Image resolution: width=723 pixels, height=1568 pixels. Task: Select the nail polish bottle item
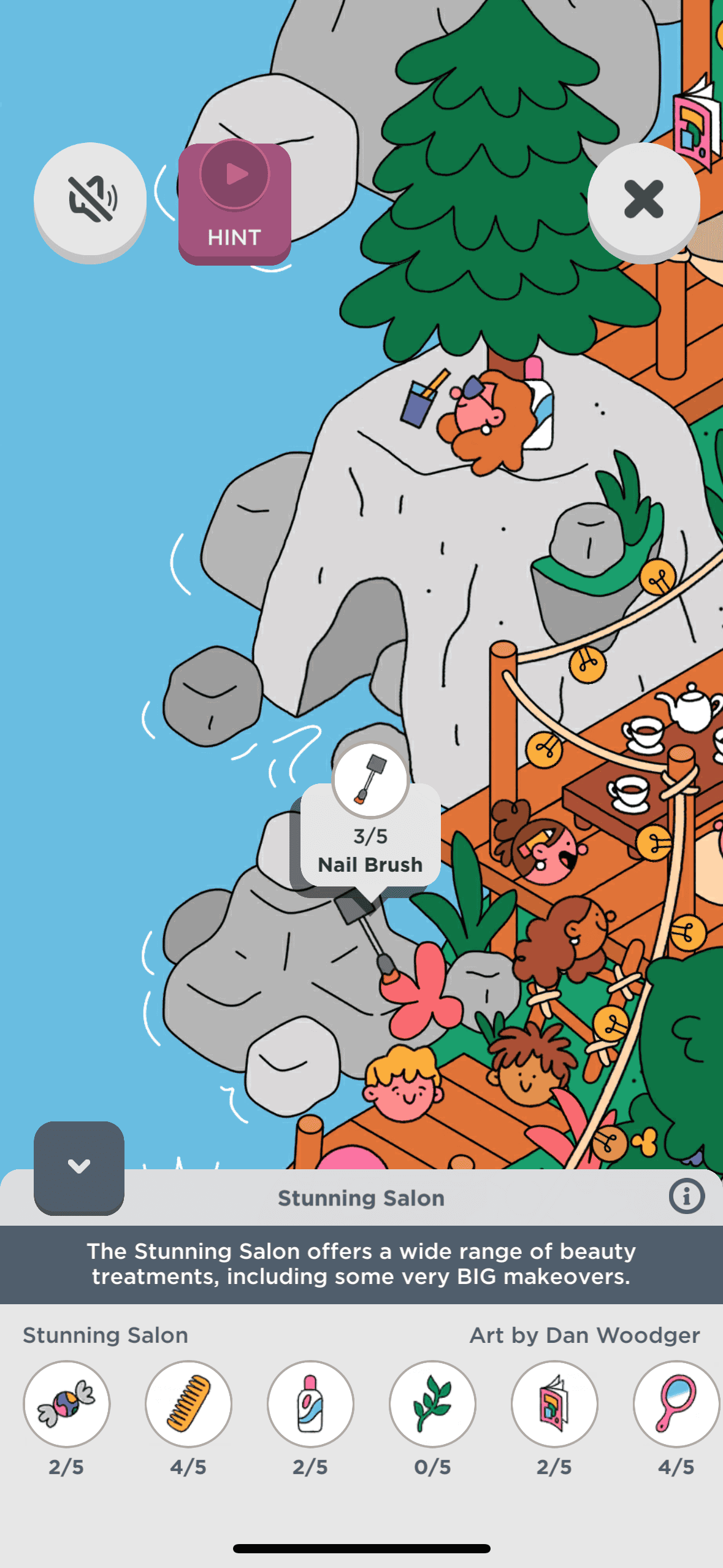(x=310, y=1404)
